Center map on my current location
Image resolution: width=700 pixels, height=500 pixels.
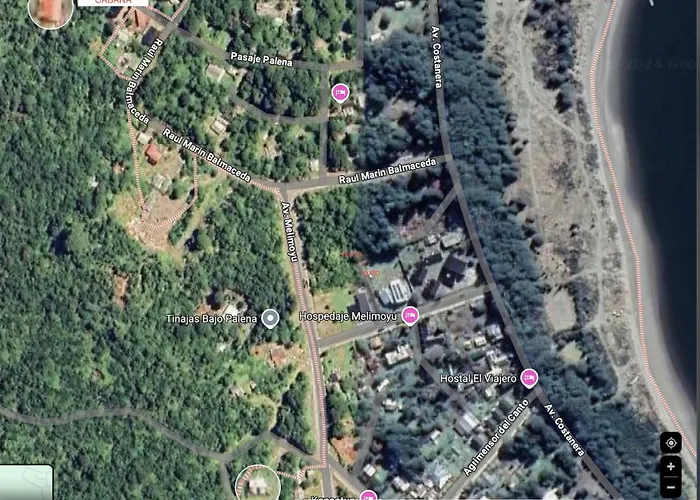[x=670, y=443]
